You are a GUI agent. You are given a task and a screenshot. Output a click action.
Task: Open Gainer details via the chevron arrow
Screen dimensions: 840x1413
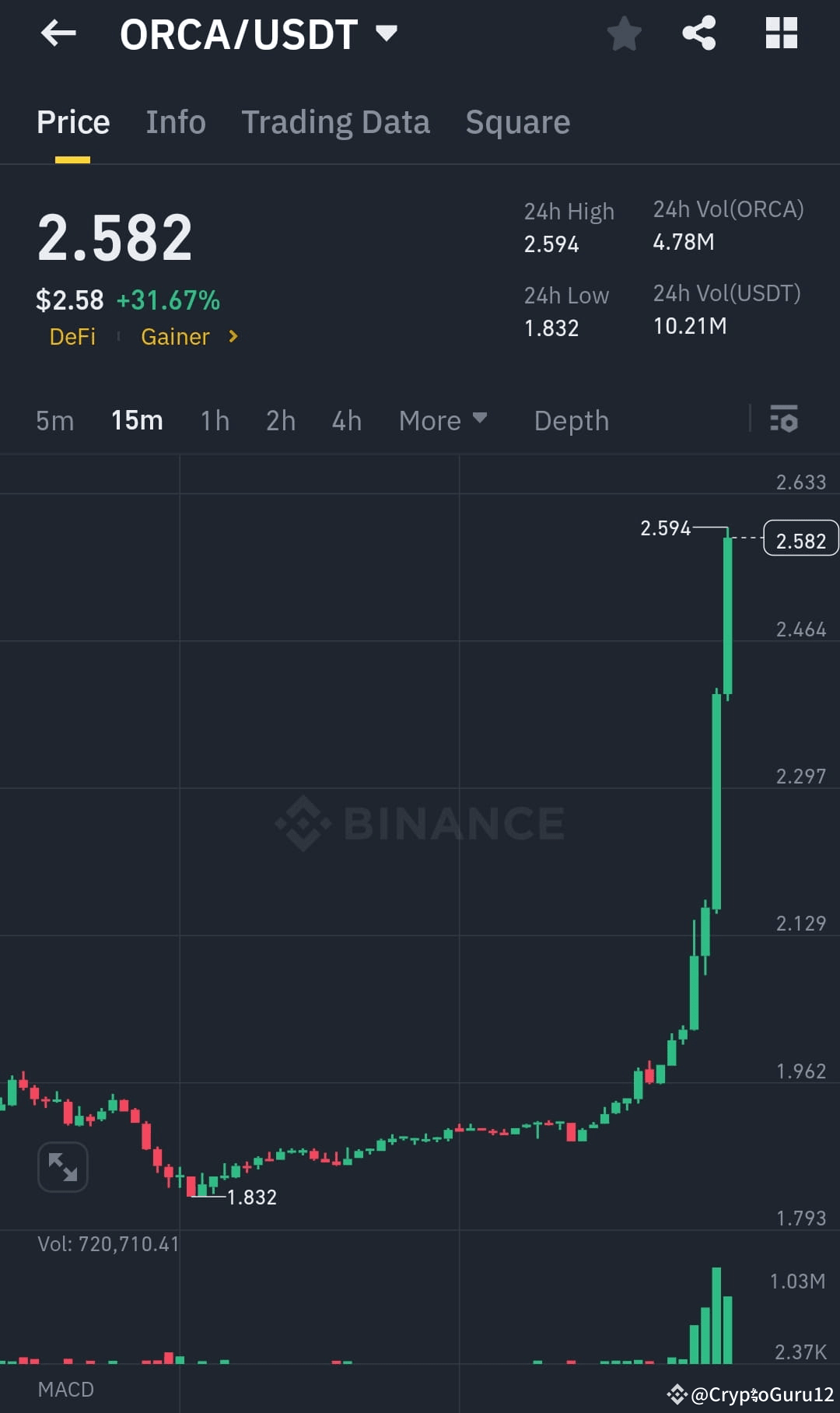[232, 336]
